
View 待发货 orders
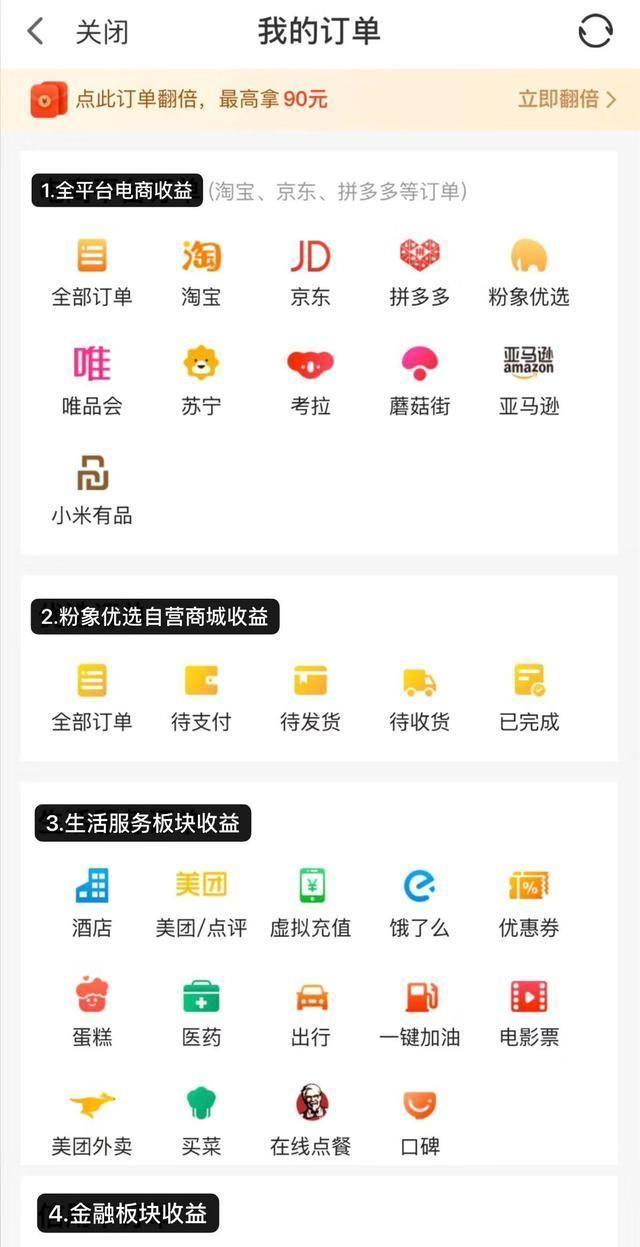tap(310, 696)
